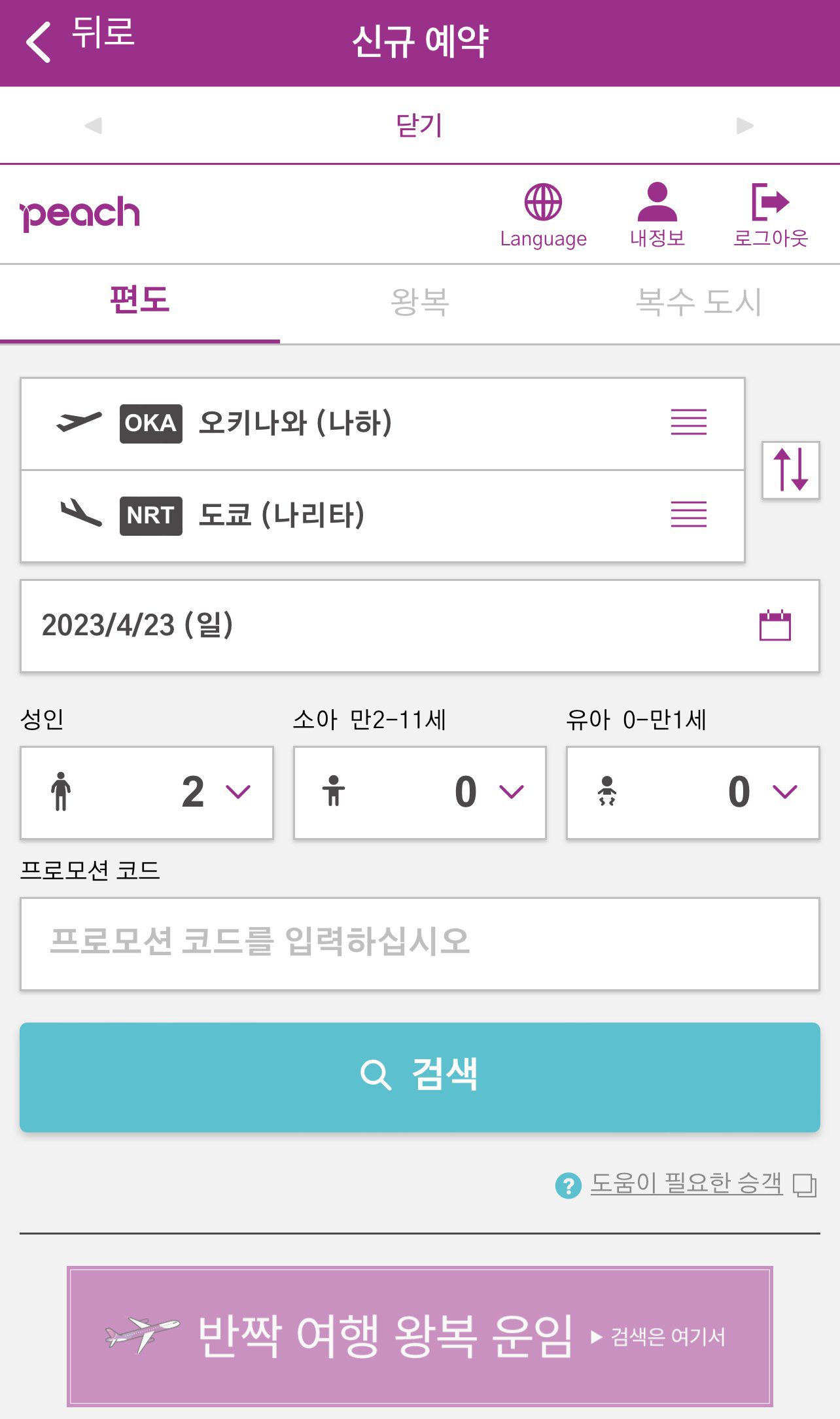Select the 편도 tab
This screenshot has width=840, height=1419.
(139, 301)
